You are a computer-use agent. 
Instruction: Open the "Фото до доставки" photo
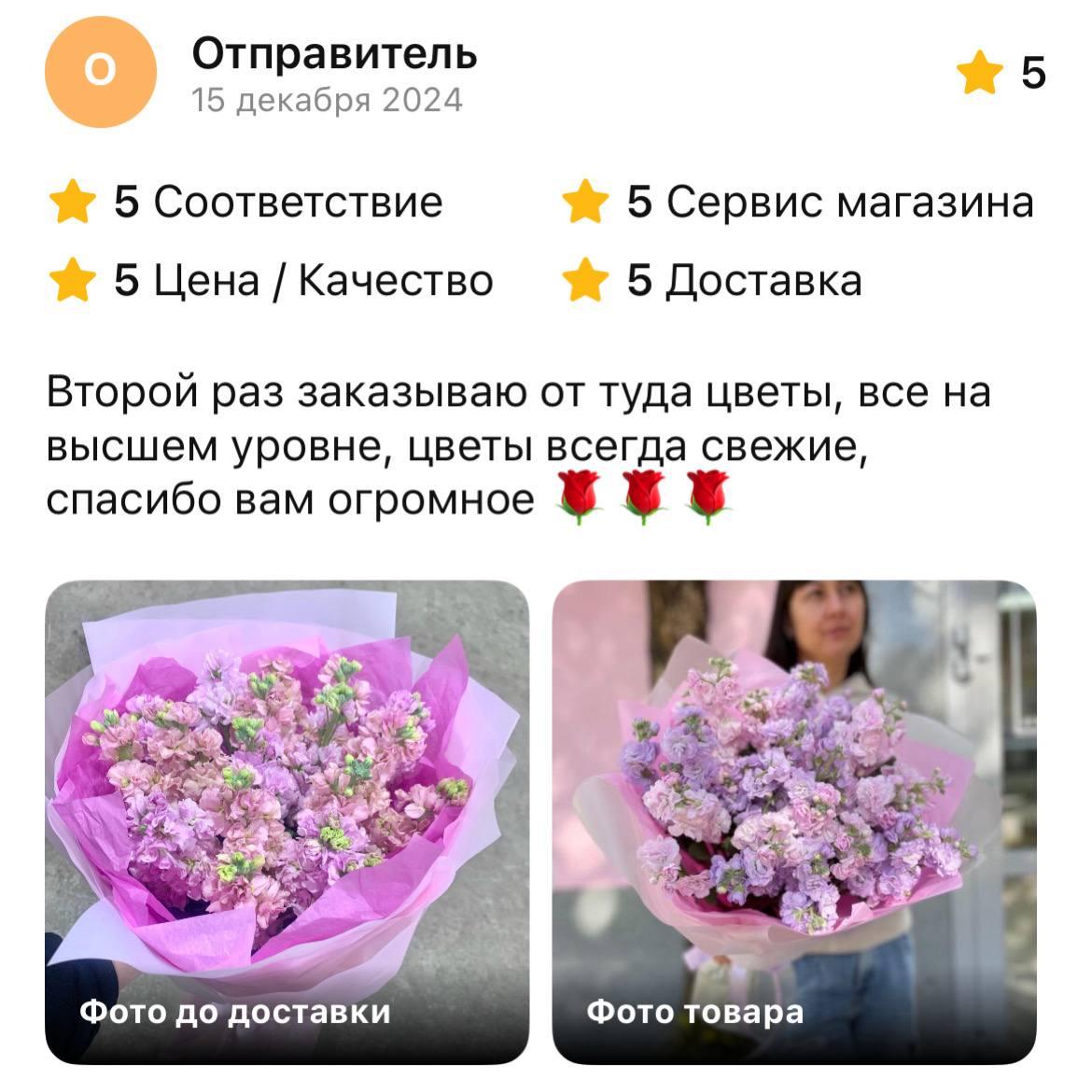287,821
